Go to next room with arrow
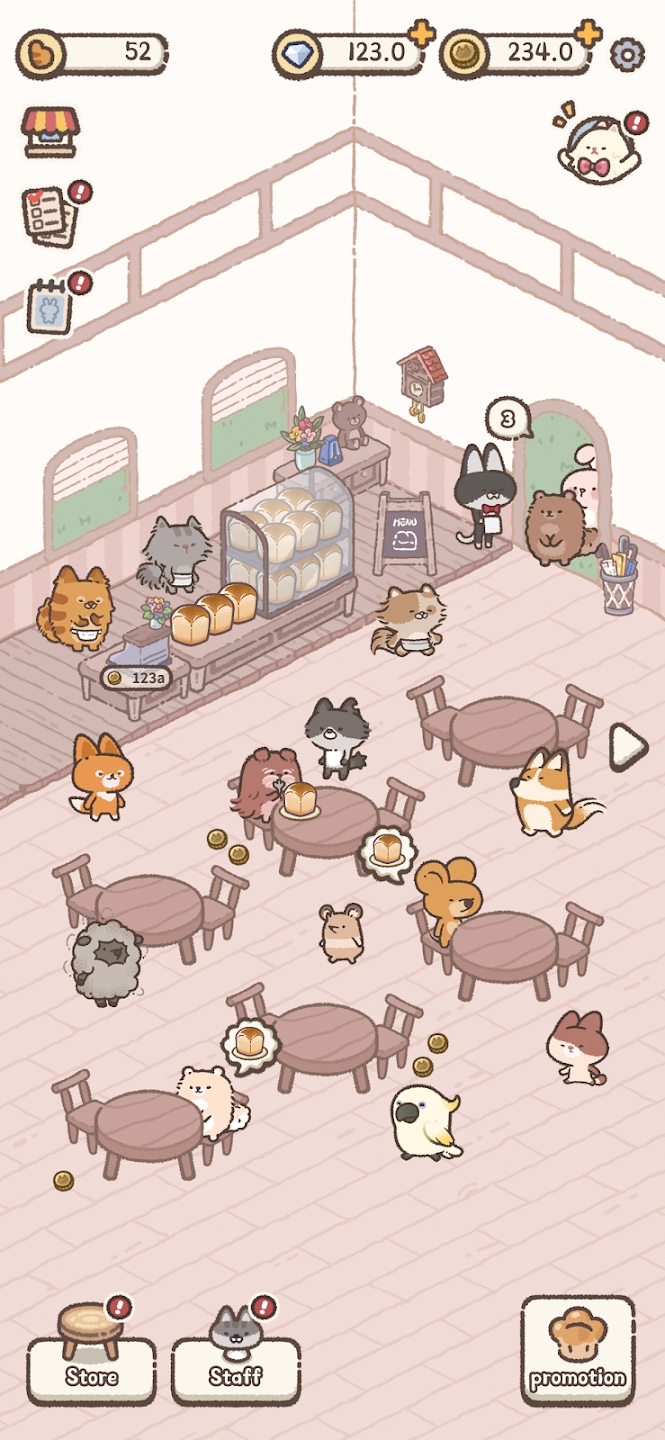Image resolution: width=665 pixels, height=1440 pixels. pyautogui.click(x=628, y=746)
